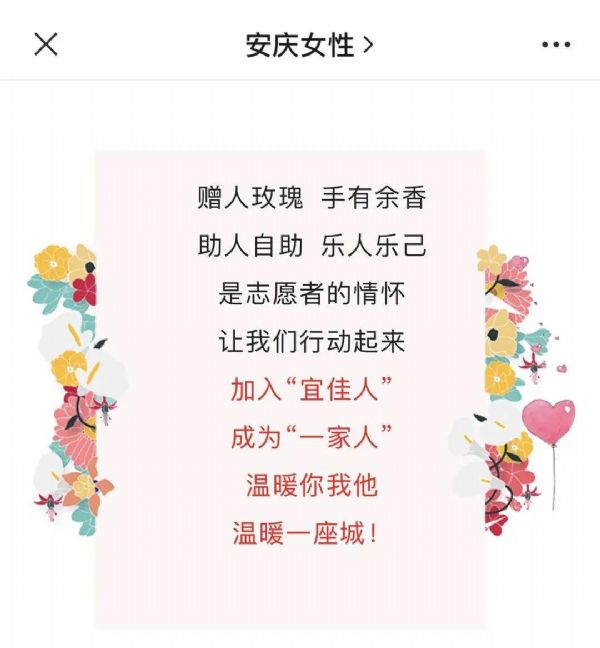Open the three-dot overflow menu

point(555,45)
